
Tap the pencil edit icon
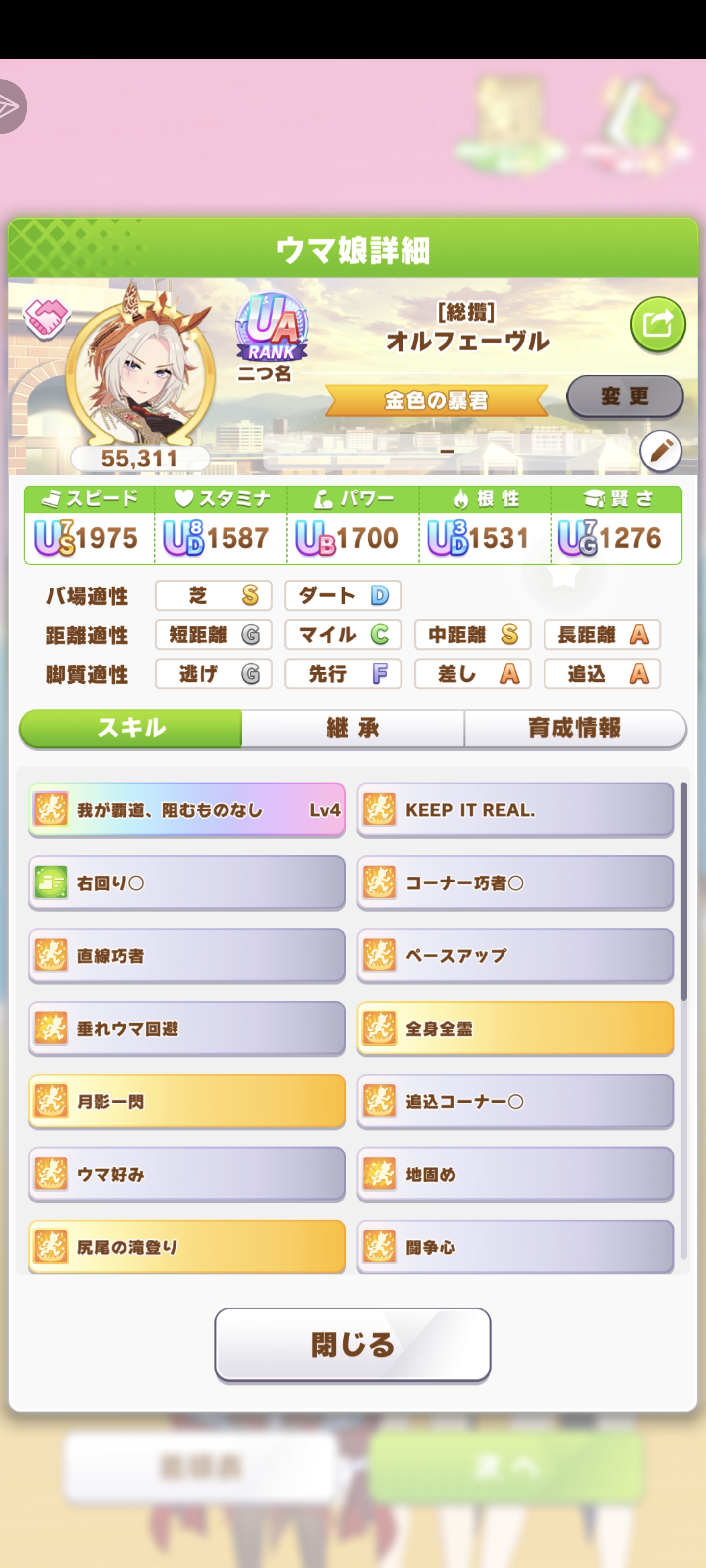point(660,452)
